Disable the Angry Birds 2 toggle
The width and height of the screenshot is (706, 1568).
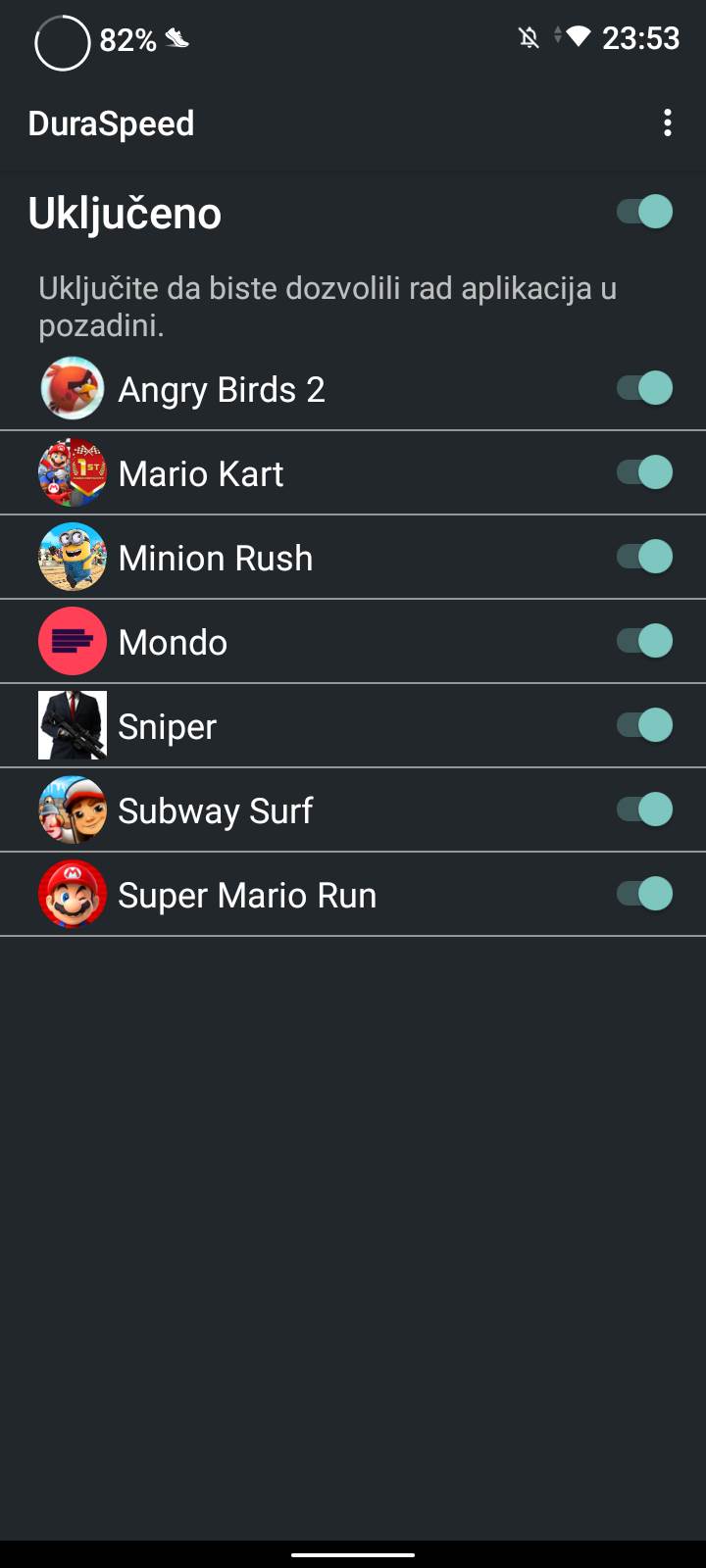[644, 388]
